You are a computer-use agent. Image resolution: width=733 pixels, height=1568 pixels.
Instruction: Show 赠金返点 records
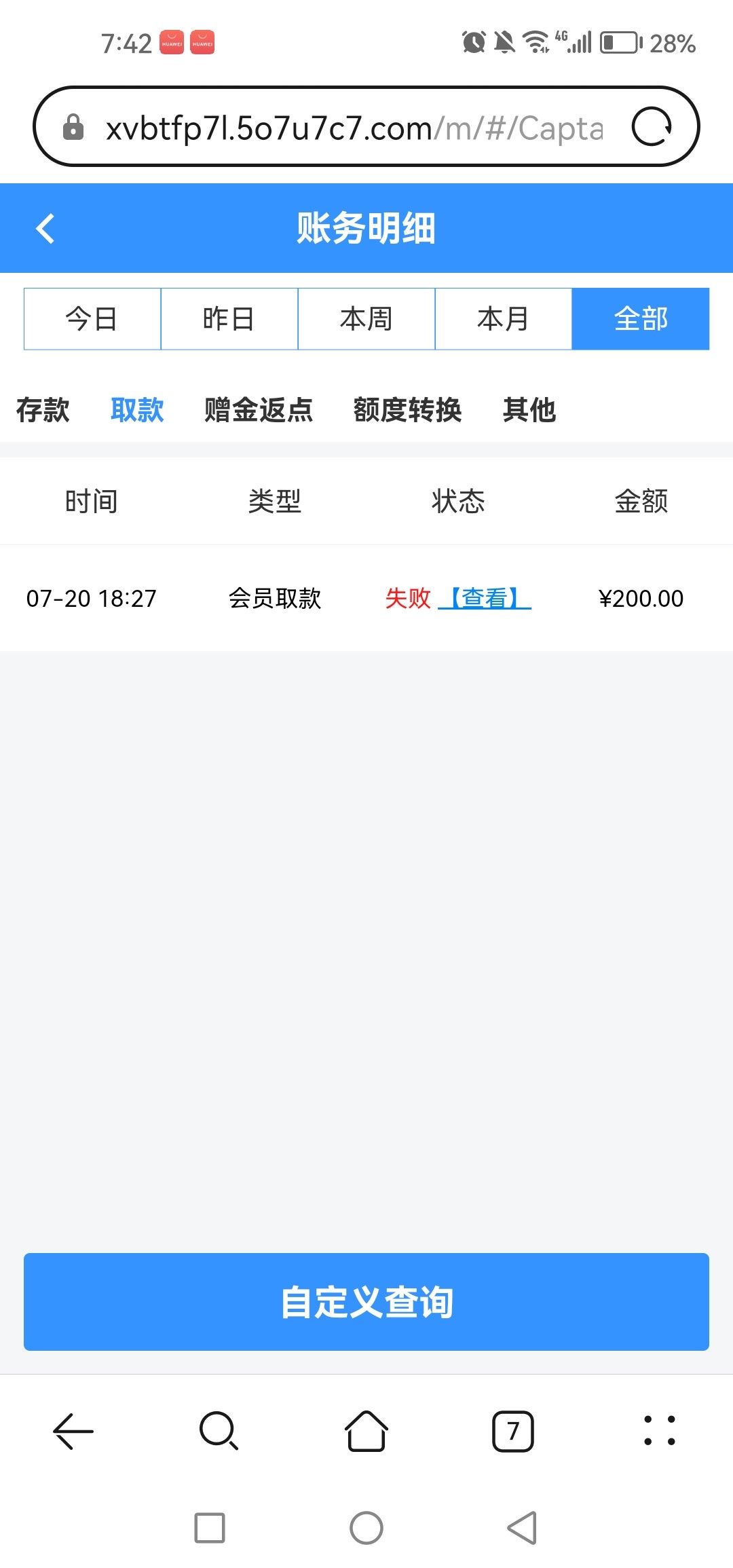click(x=259, y=410)
